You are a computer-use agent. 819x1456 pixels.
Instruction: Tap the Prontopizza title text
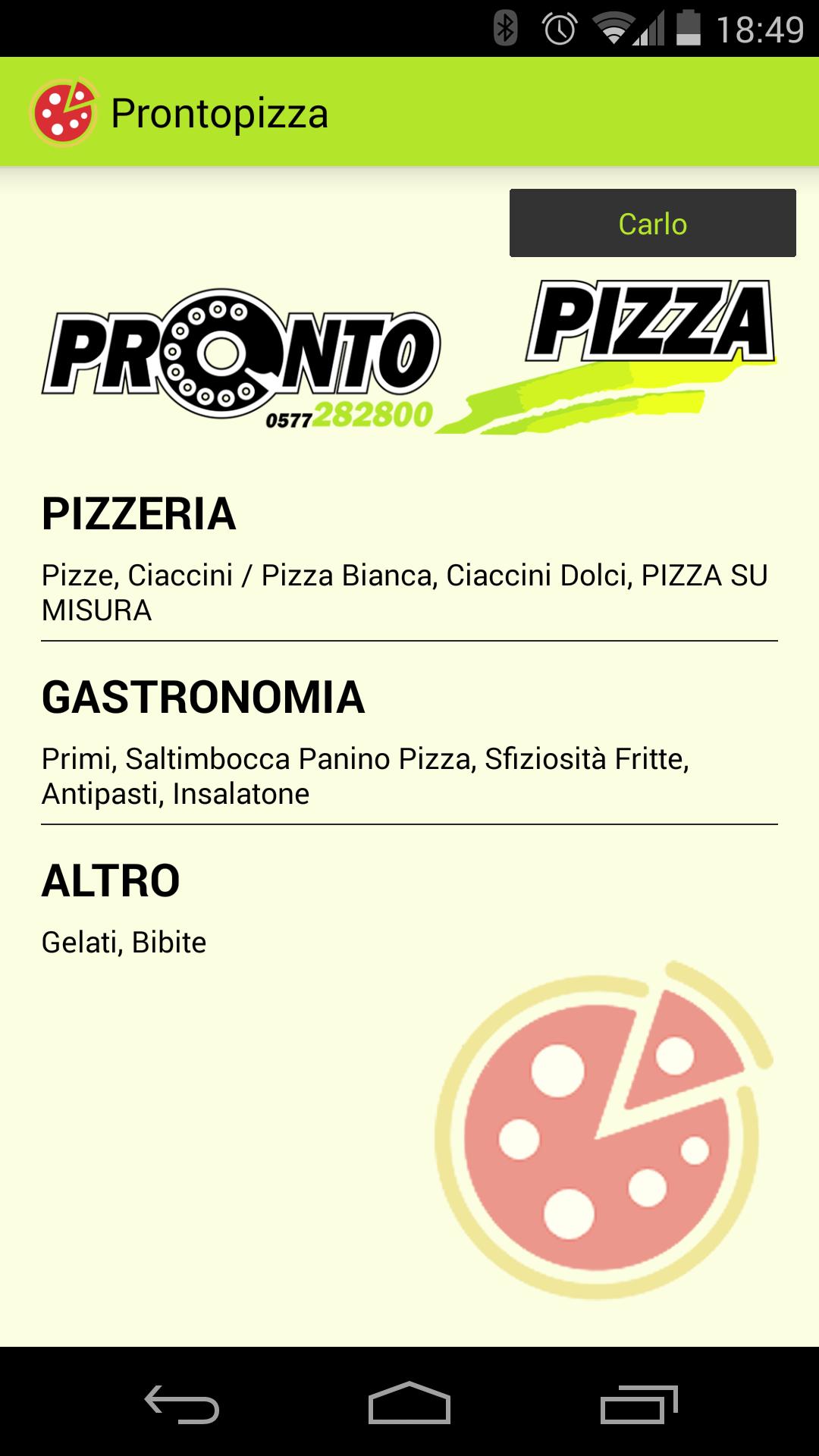coord(221,115)
